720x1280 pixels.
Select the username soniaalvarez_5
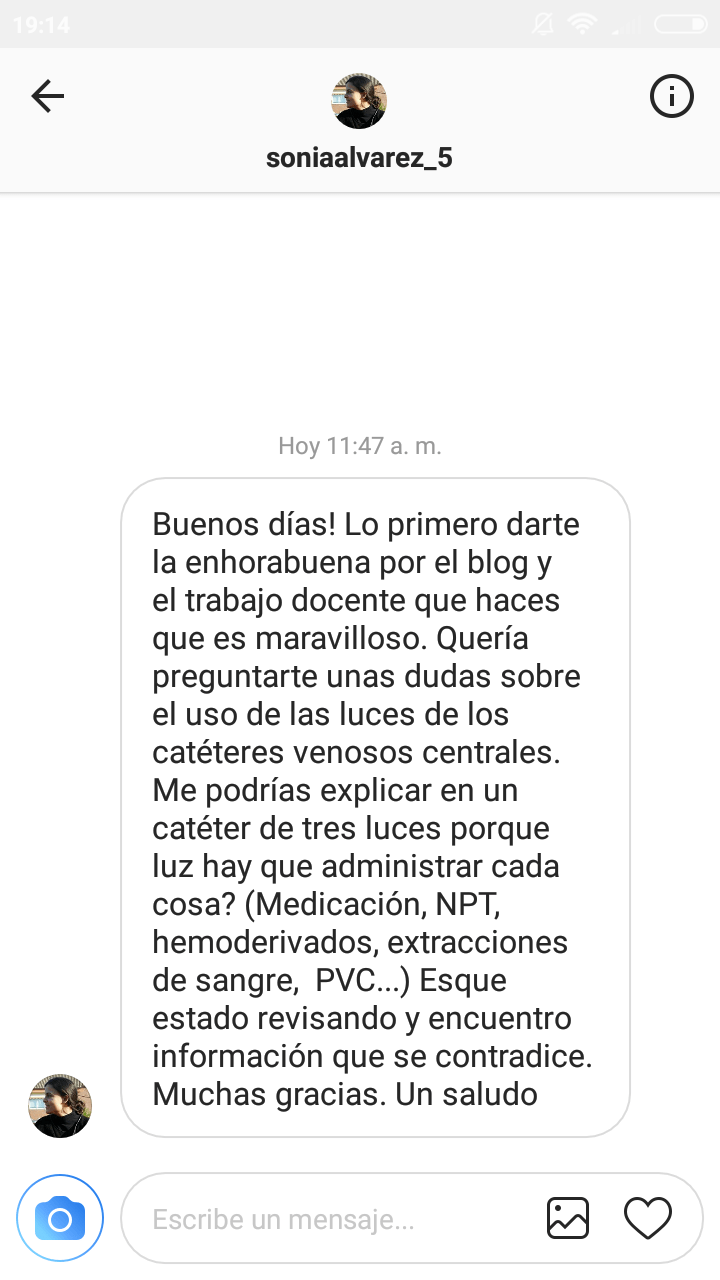pos(359,156)
